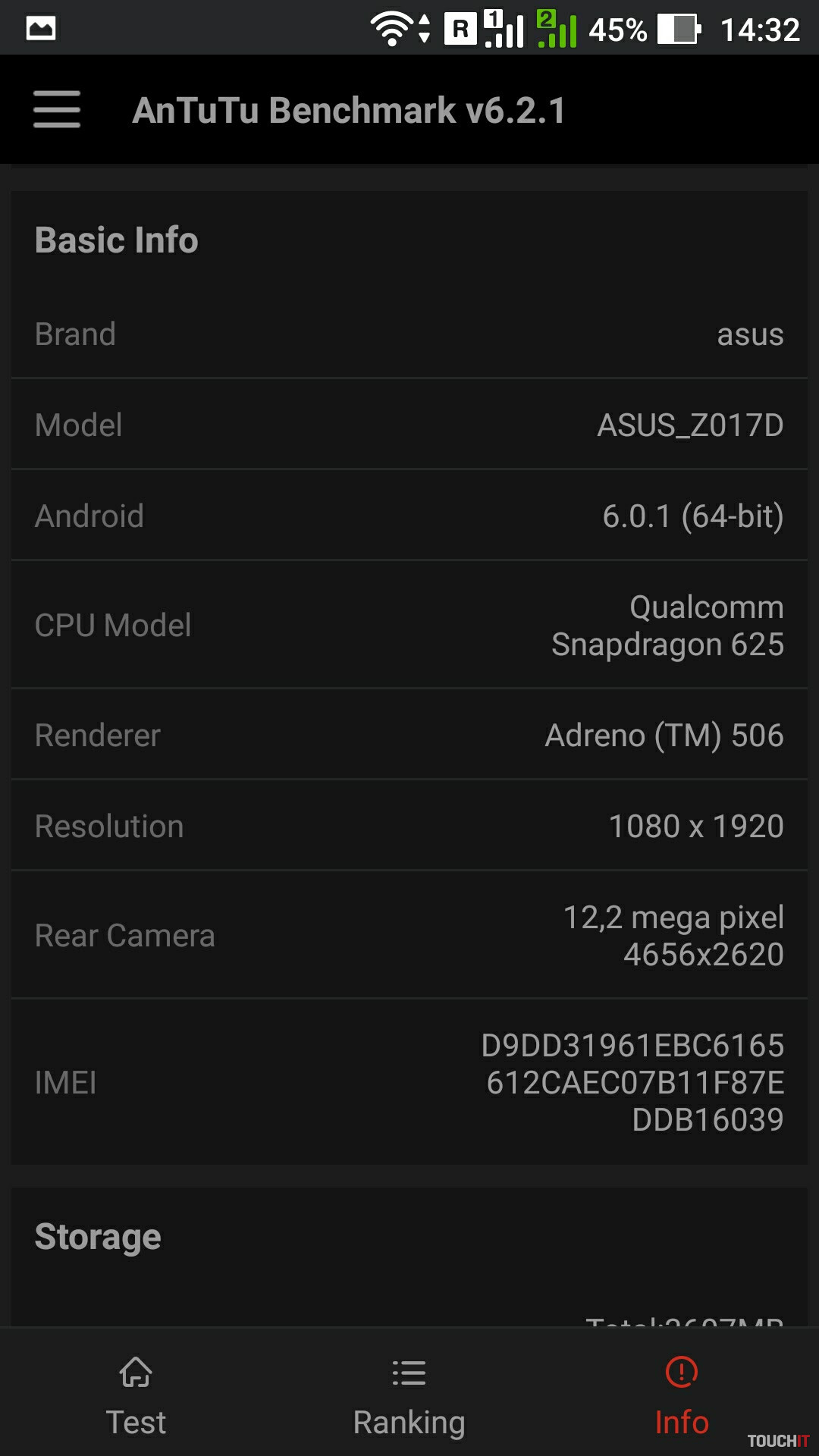Select the Info tab
This screenshot has height=1456, width=819.
(681, 1395)
